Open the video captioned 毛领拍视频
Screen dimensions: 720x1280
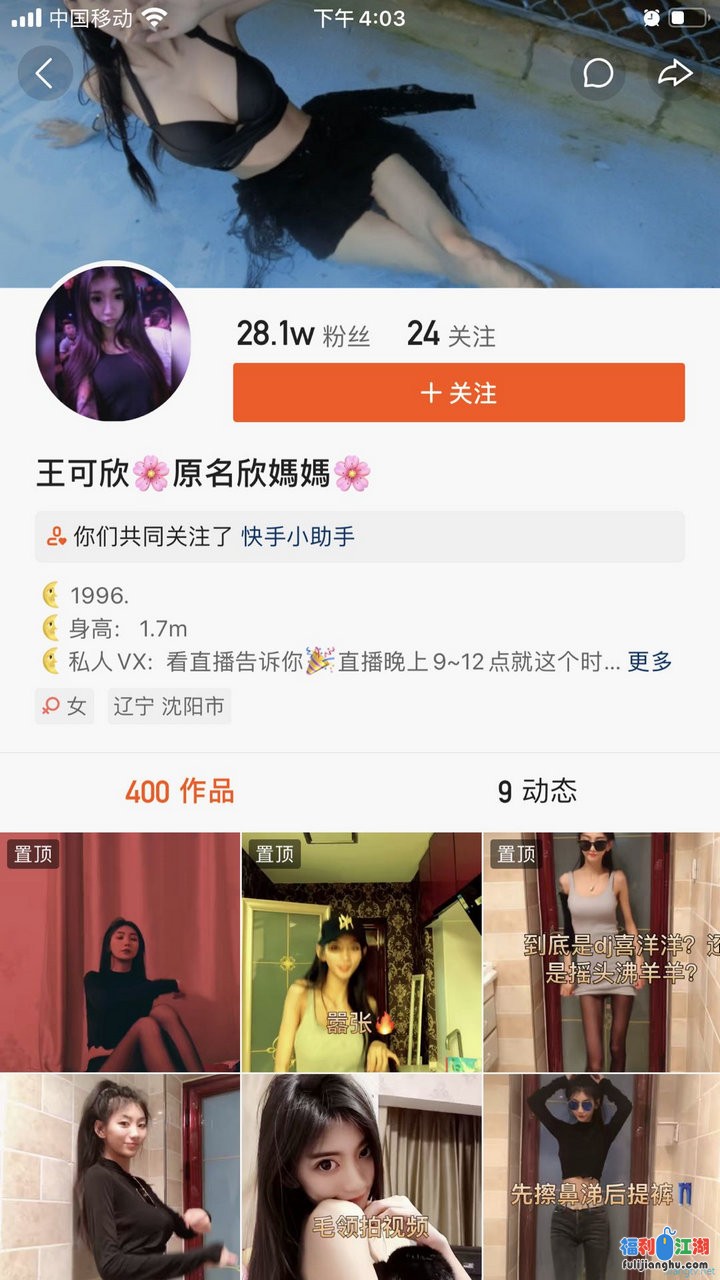361,1176
